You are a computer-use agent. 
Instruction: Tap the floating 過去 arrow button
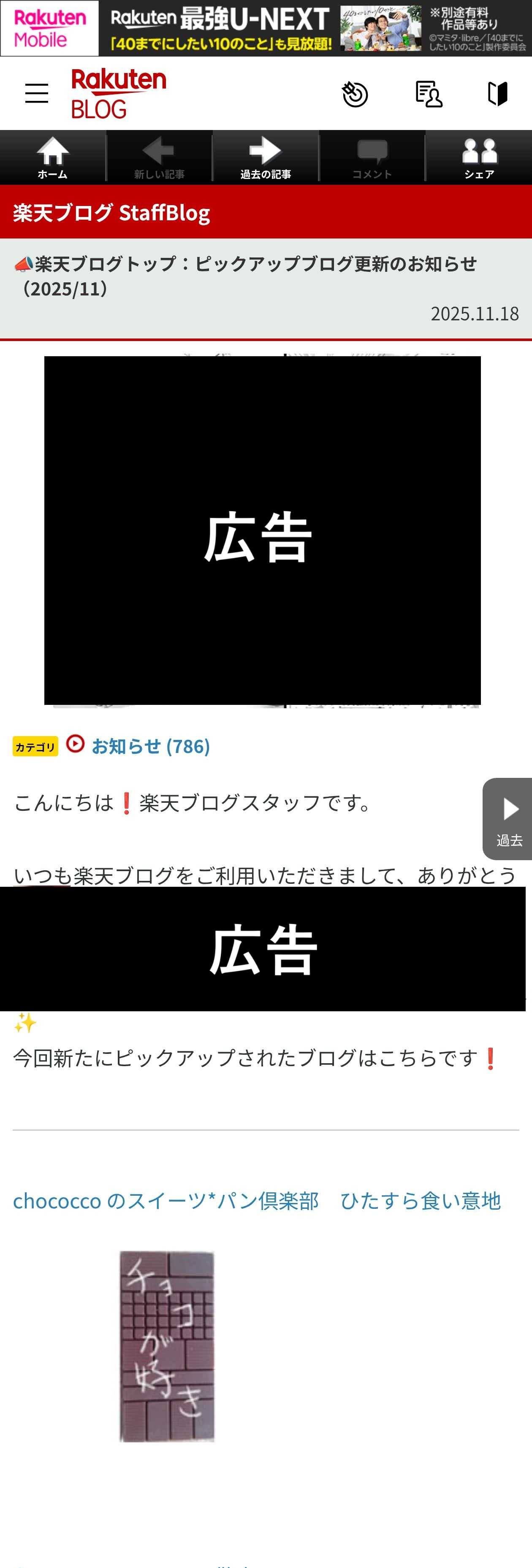508,819
